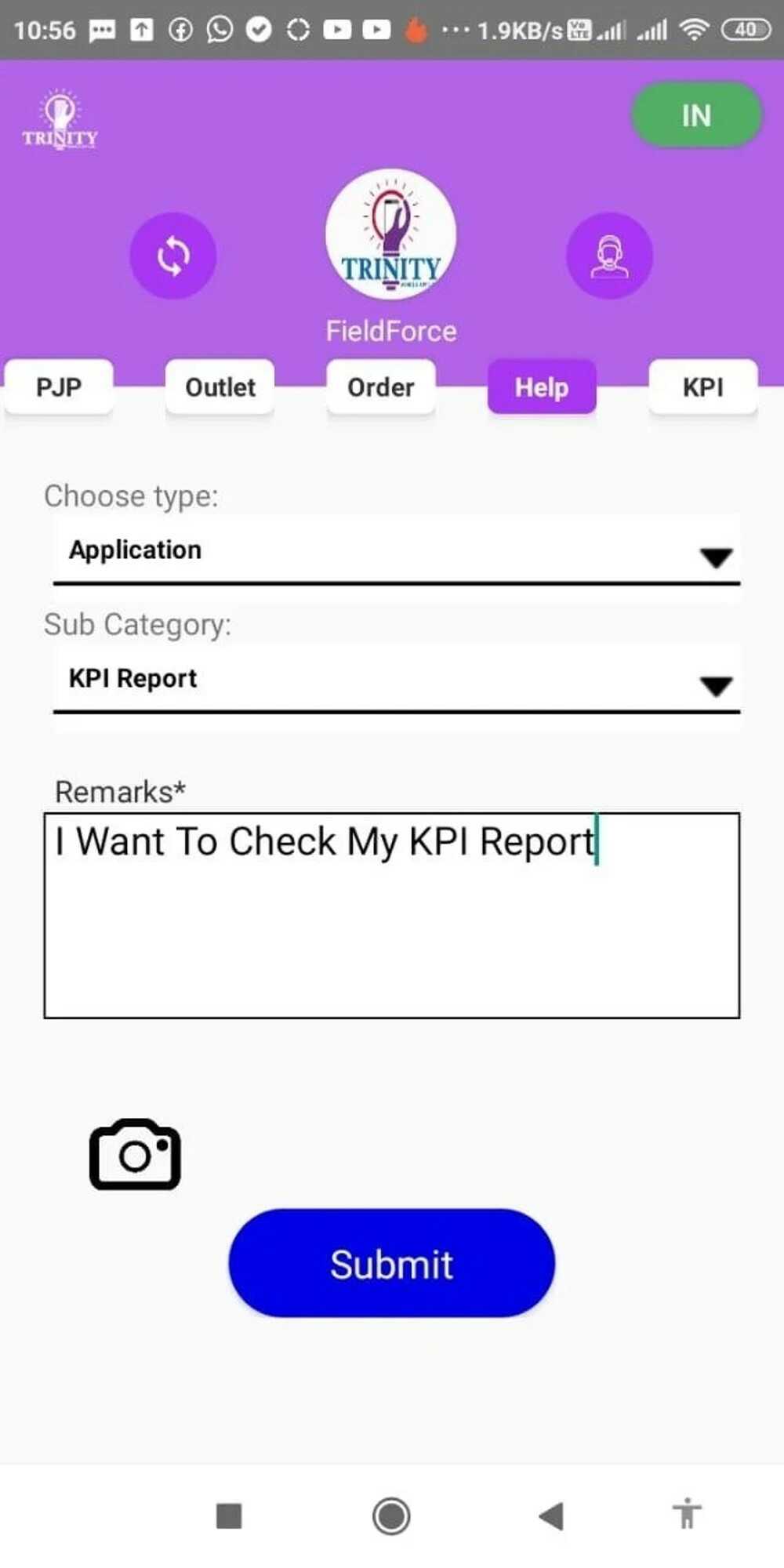Switch to the PJP tab
Image resolution: width=784 pixels, height=1568 pixels.
click(59, 387)
